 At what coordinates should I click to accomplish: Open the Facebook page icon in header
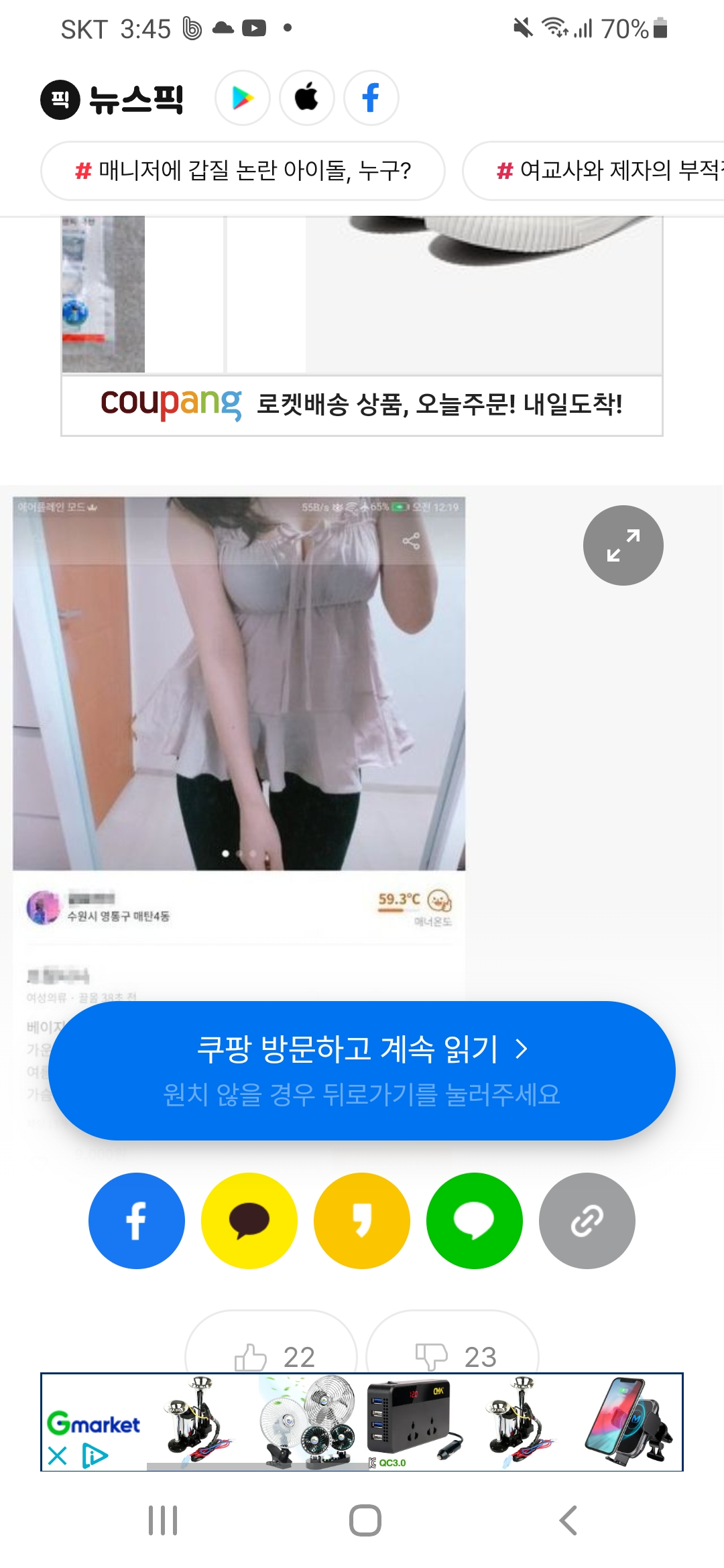point(371,99)
